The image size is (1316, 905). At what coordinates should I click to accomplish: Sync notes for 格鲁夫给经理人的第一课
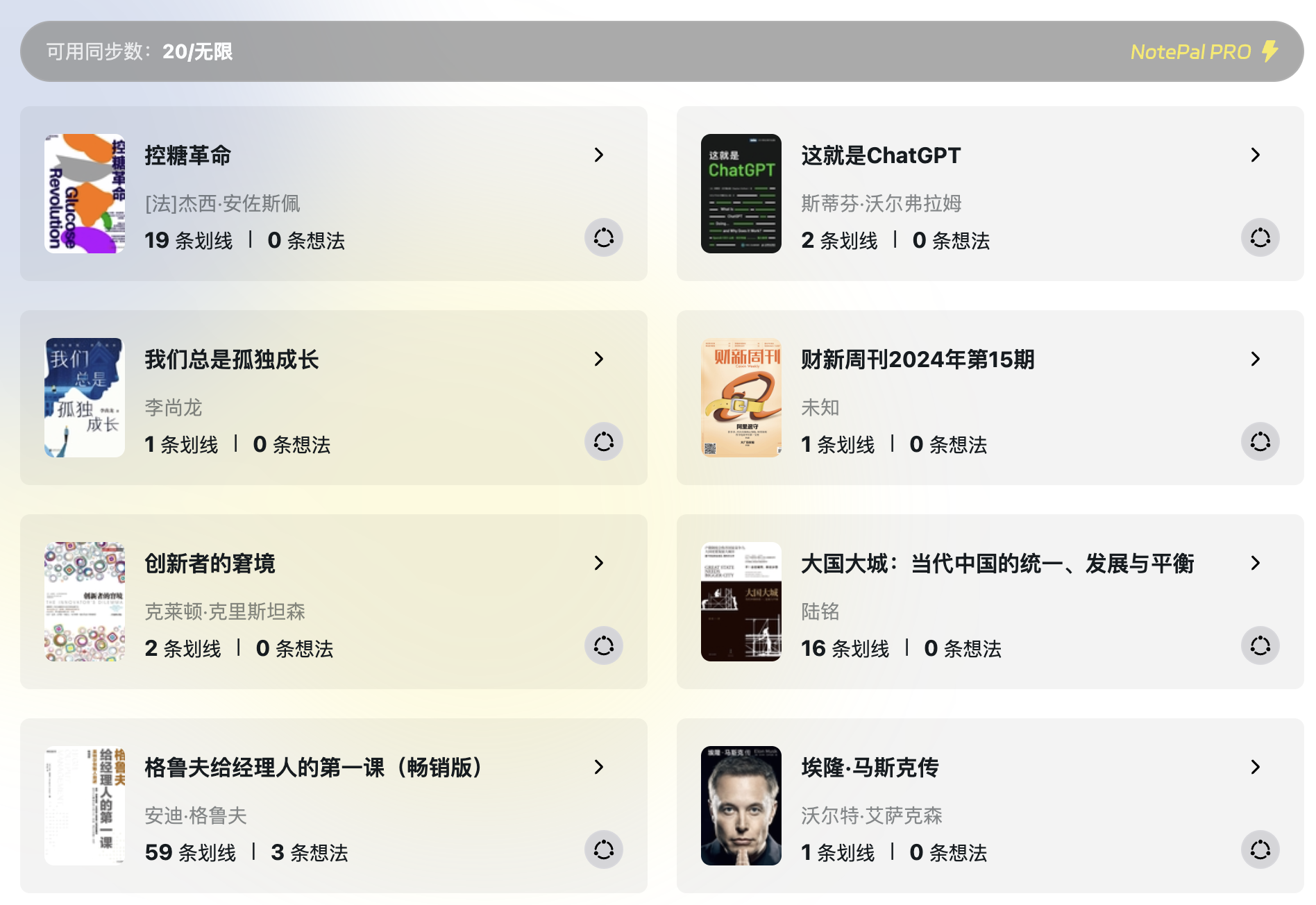pyautogui.click(x=603, y=850)
